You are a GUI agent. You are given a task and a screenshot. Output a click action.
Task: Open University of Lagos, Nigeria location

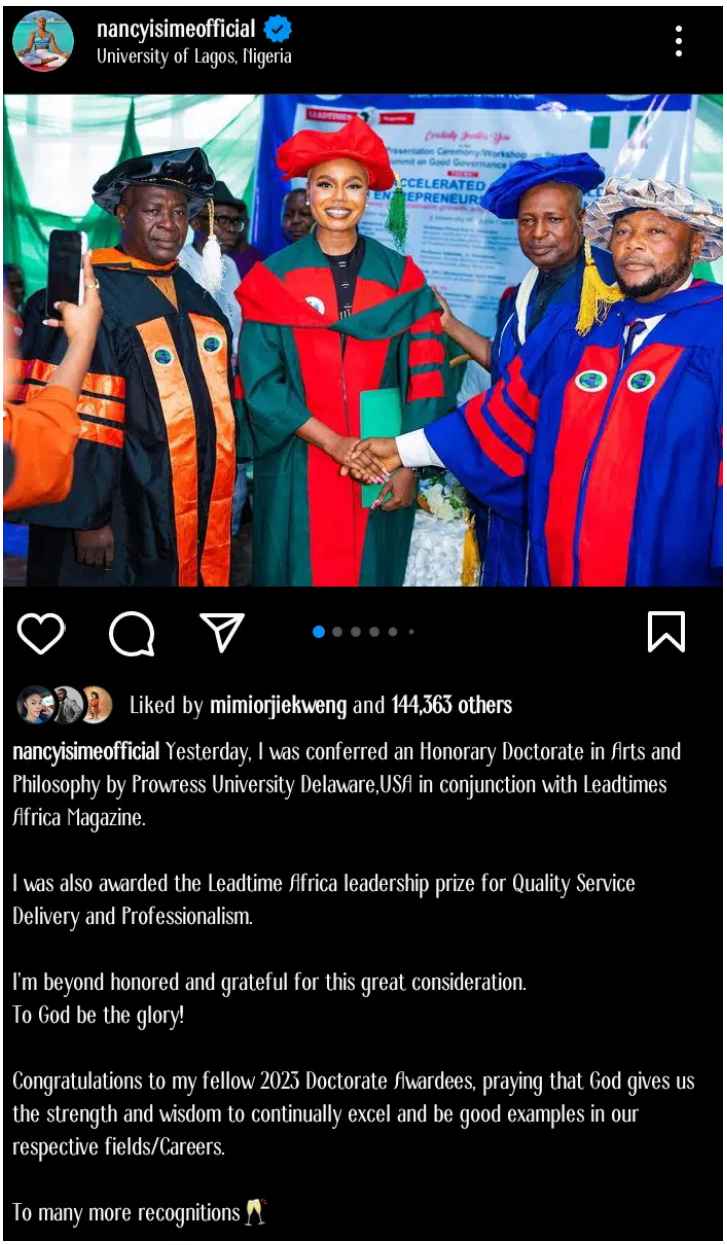click(x=194, y=57)
